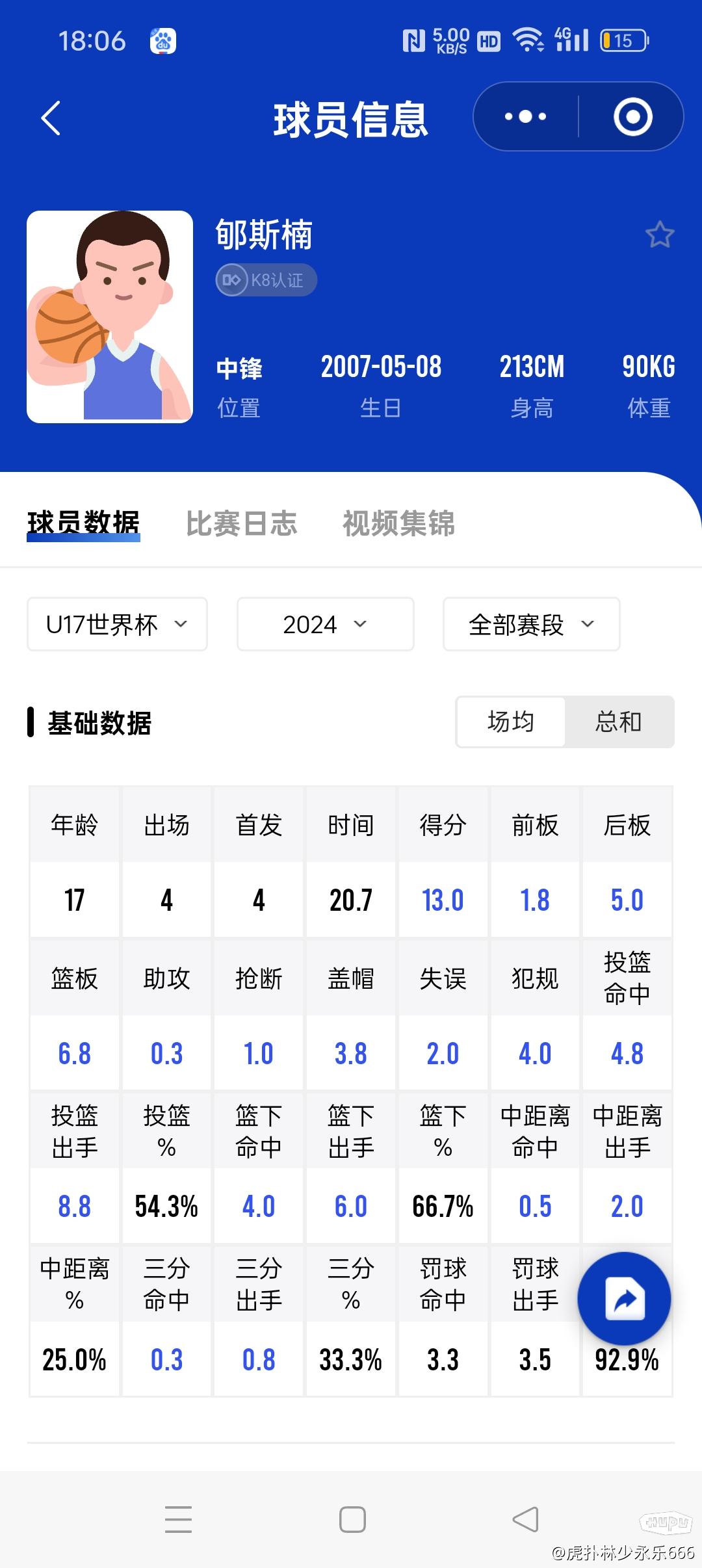This screenshot has height=1568, width=702.
Task: Tap the floating share button
Action: (624, 1298)
